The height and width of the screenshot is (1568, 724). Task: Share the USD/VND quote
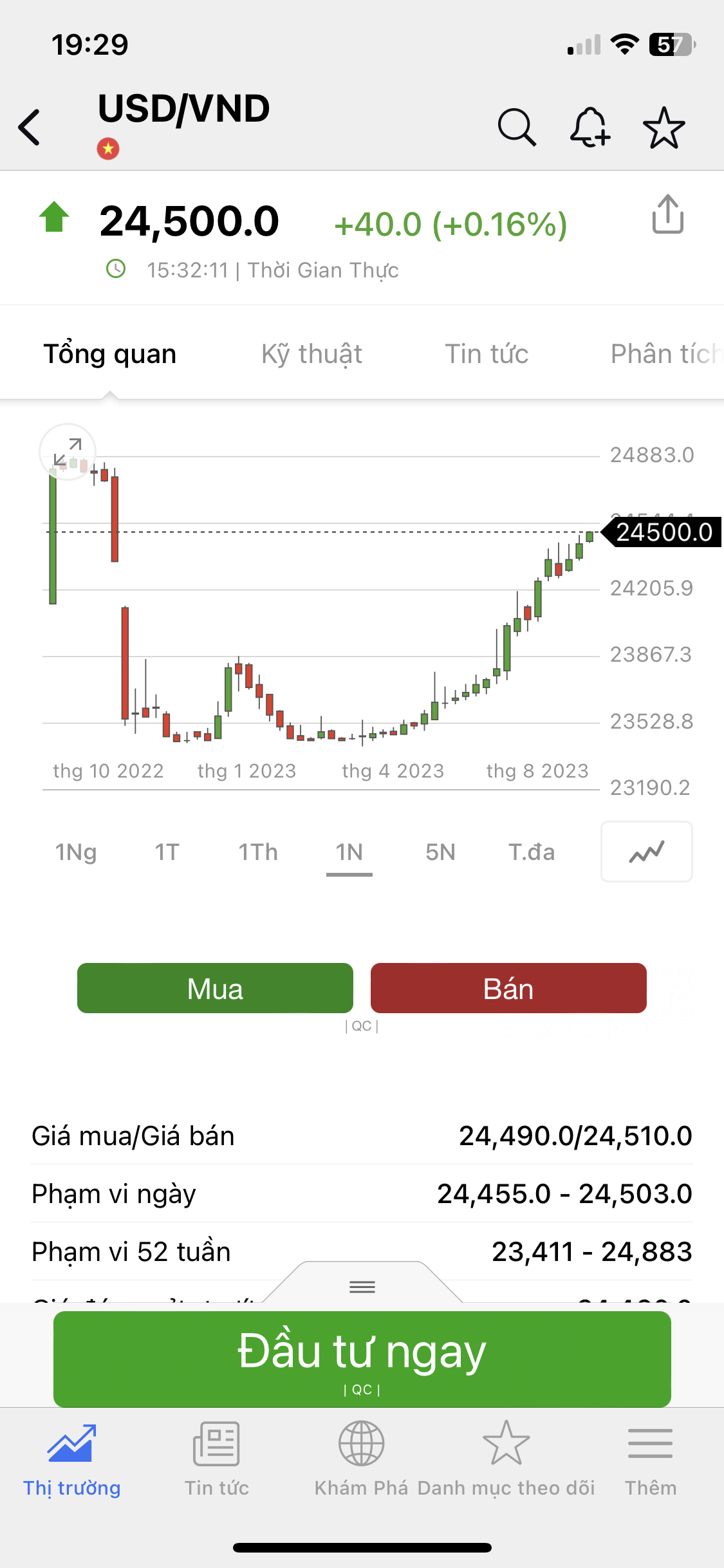[x=667, y=214]
